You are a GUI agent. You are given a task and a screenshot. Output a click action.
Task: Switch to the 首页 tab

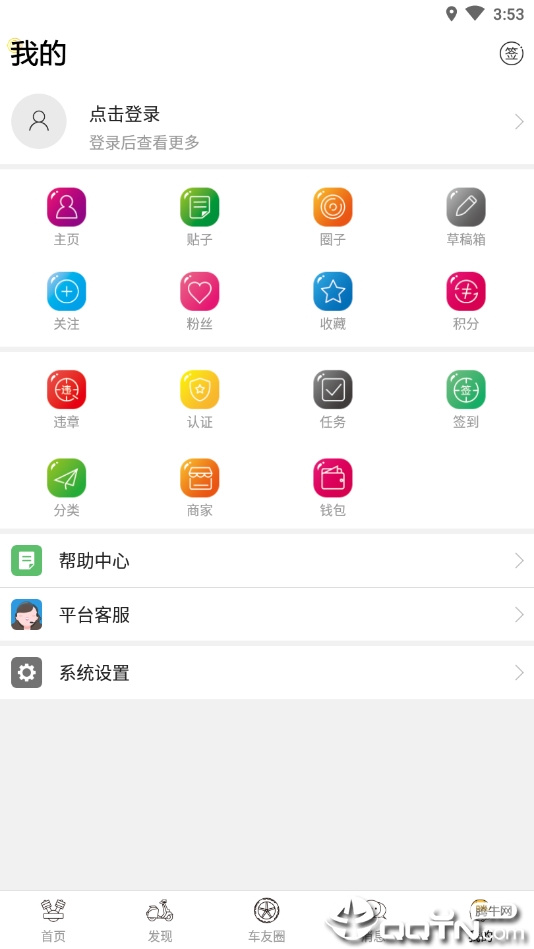[x=53, y=921]
